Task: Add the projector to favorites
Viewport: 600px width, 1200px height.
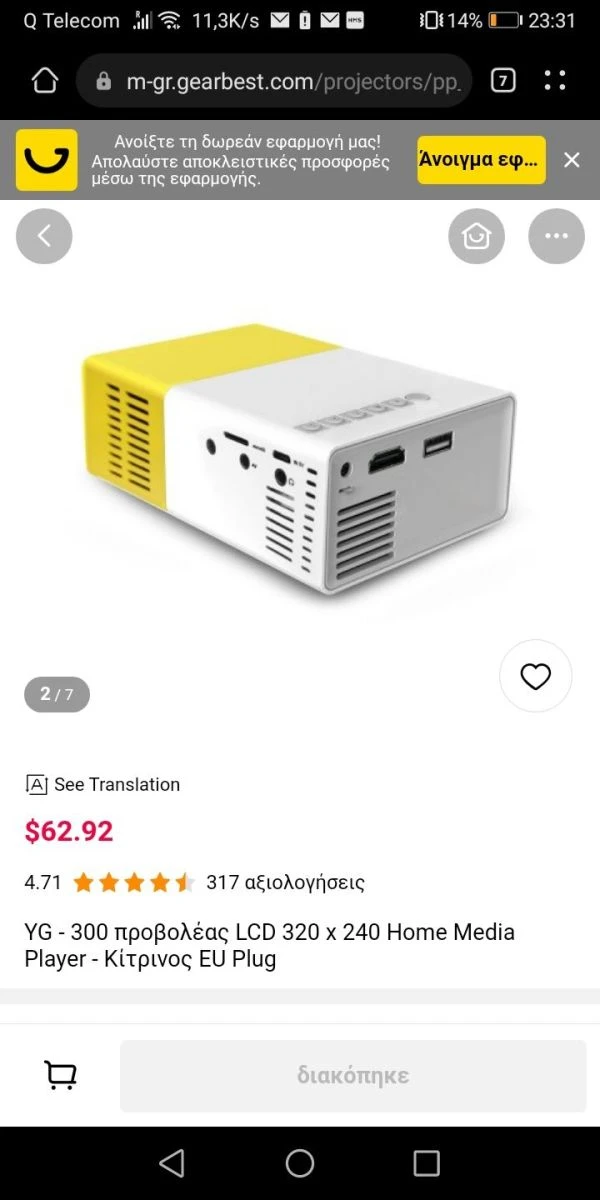Action: pos(536,676)
